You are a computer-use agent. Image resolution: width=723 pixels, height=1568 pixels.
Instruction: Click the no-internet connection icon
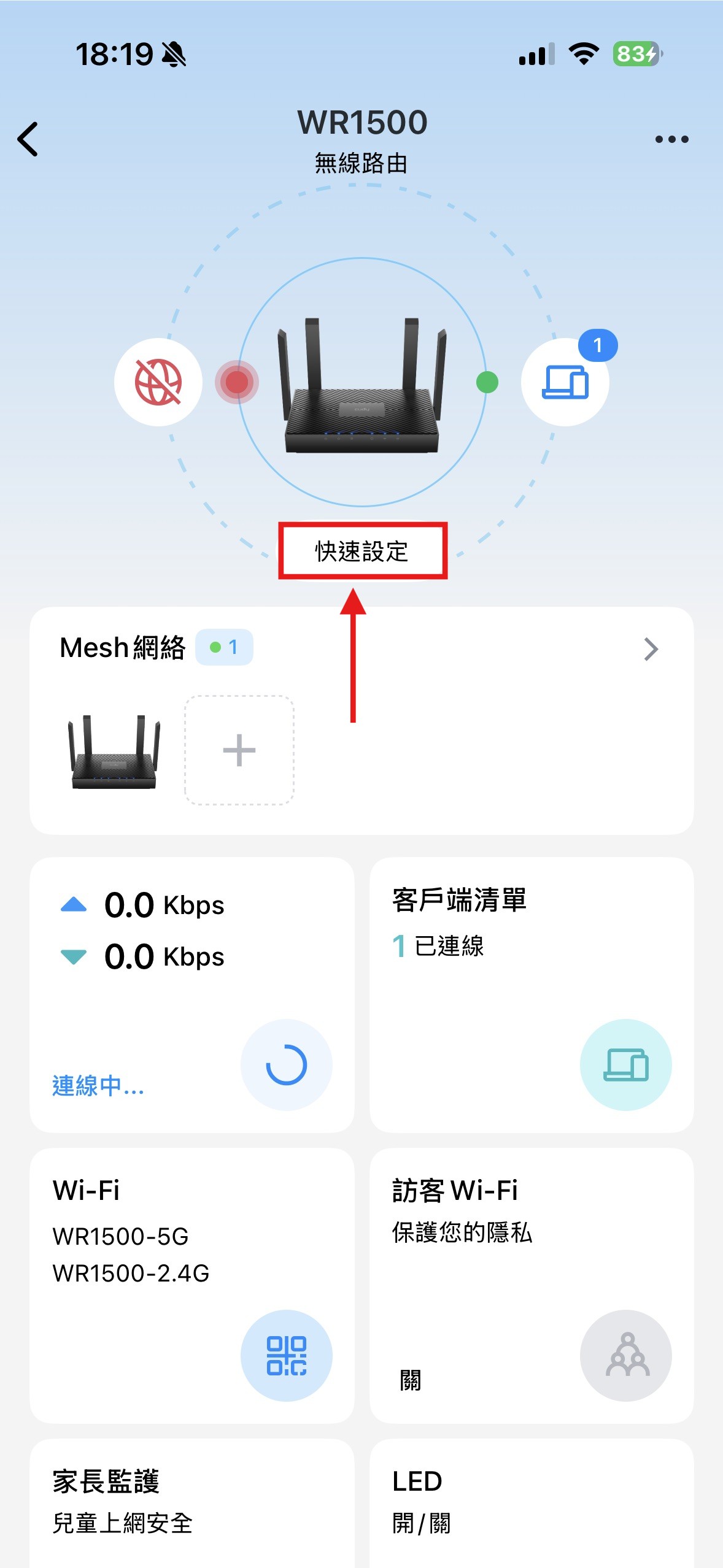click(x=157, y=382)
